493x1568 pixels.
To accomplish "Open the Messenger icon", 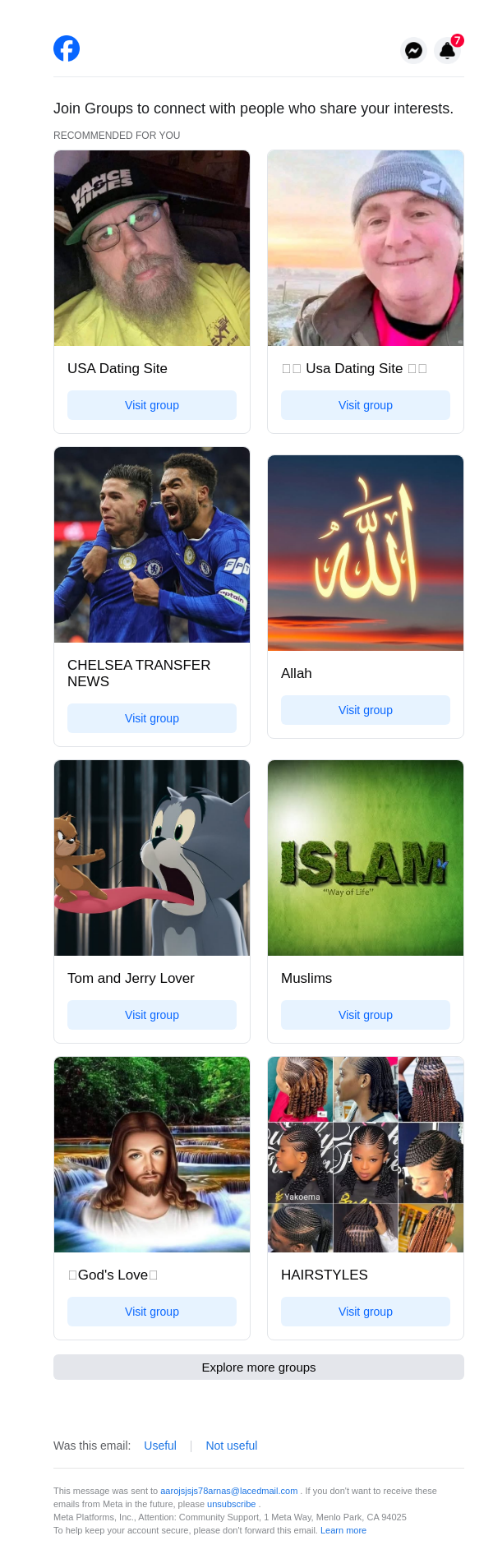I will (x=413, y=50).
